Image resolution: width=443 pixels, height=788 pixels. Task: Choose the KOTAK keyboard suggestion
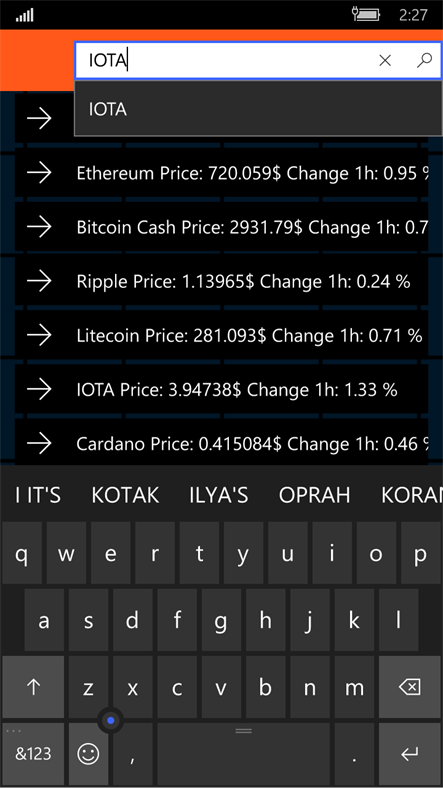125,496
